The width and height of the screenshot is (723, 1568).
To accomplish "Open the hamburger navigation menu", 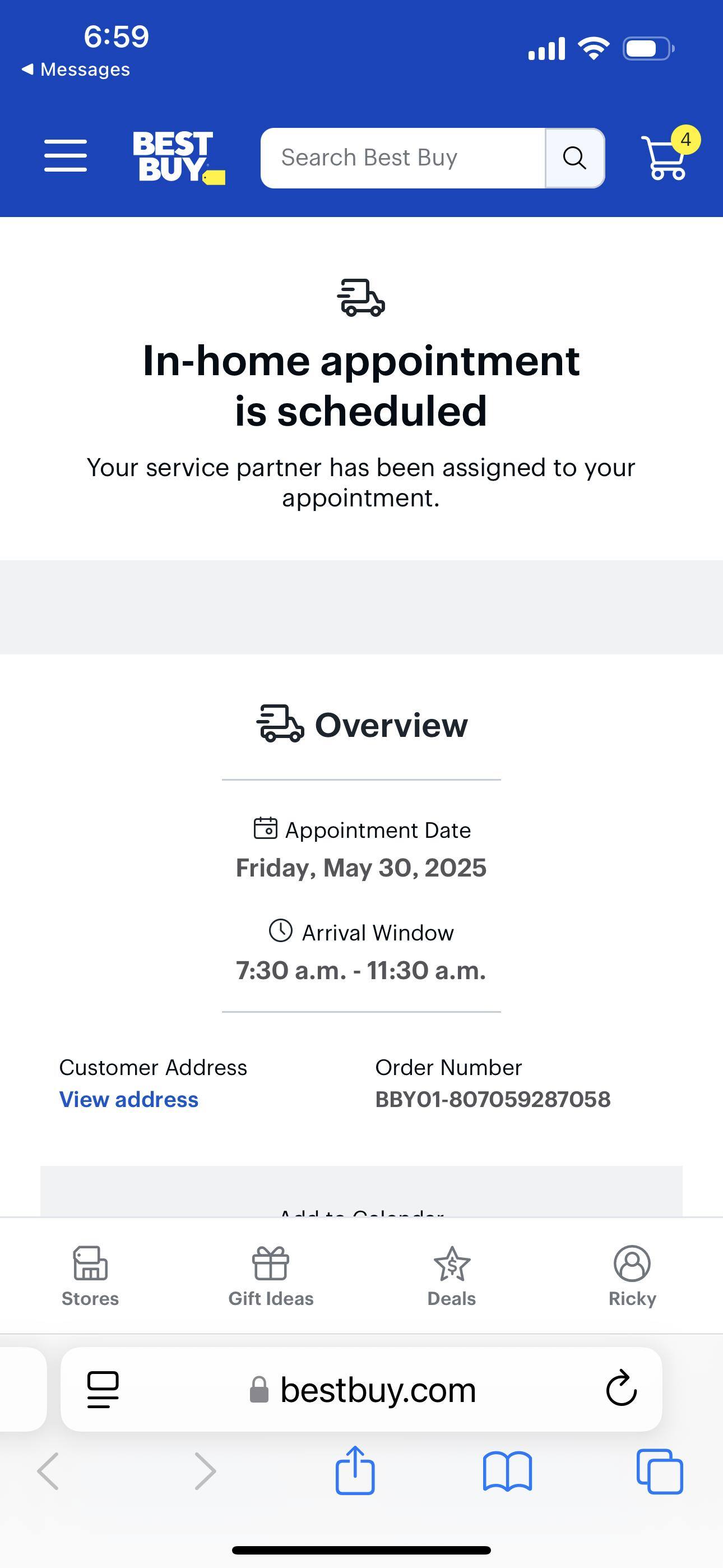I will [66, 157].
